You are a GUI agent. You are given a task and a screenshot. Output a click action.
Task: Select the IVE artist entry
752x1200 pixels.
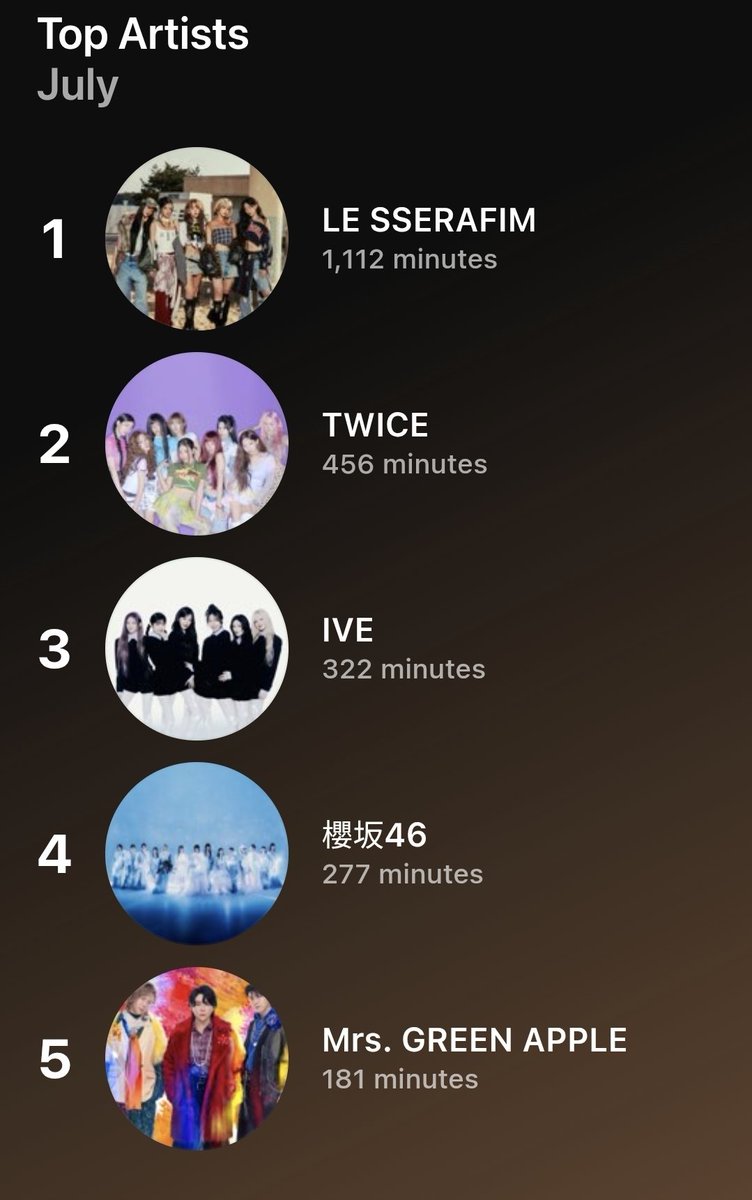(x=376, y=649)
